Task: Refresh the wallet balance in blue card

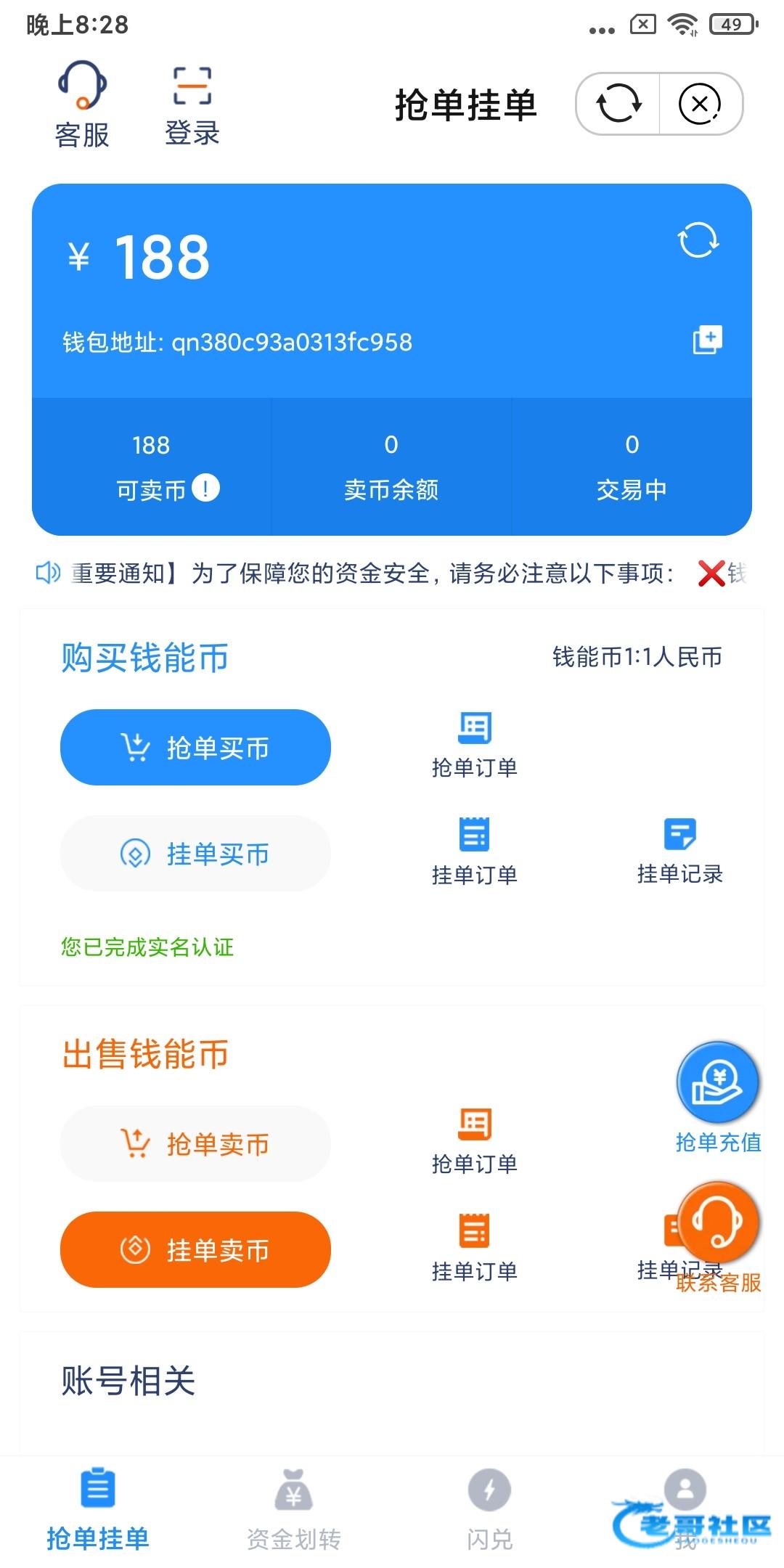Action: 698,240
